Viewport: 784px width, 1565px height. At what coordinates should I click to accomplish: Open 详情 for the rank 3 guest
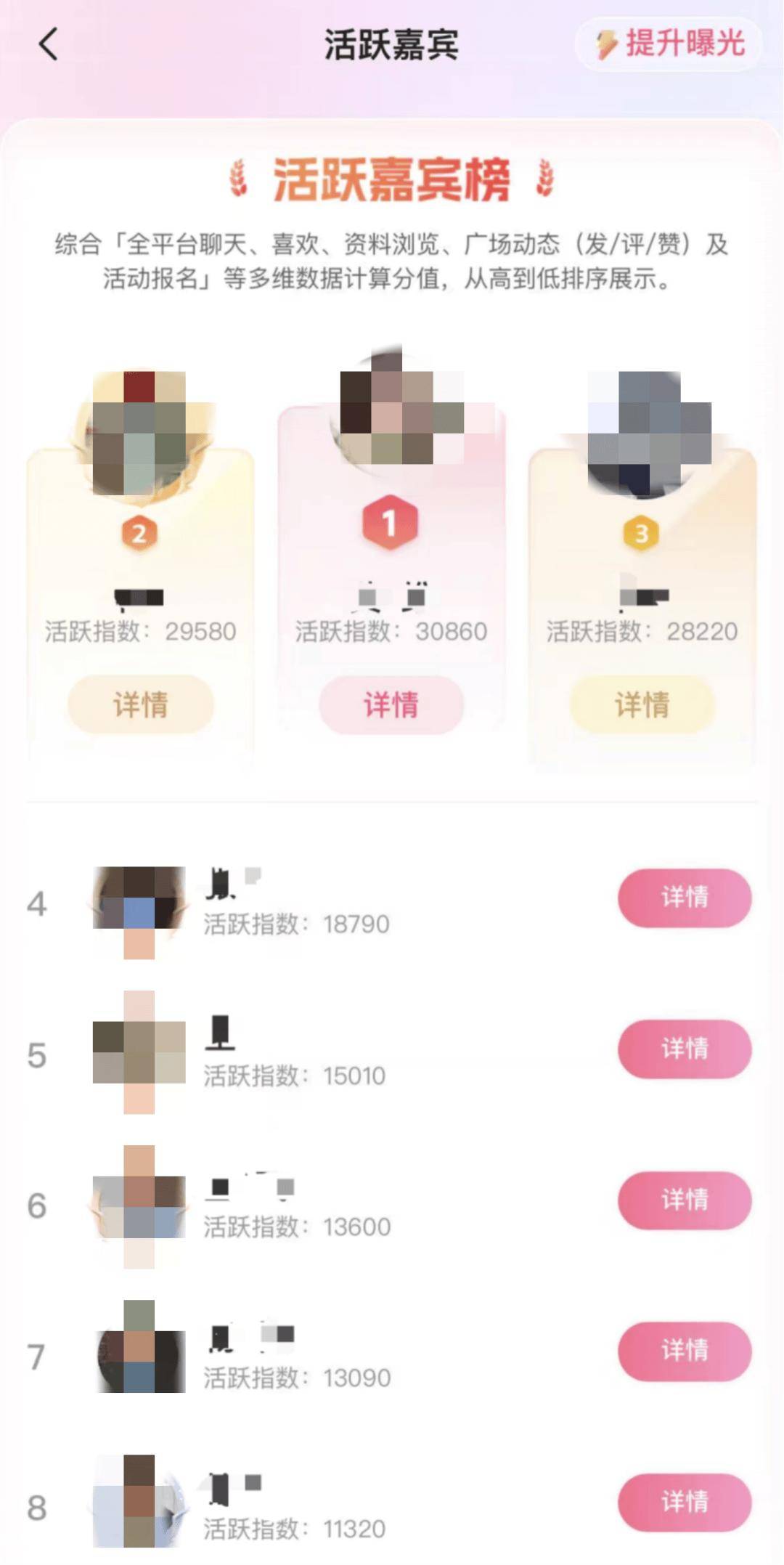642,704
